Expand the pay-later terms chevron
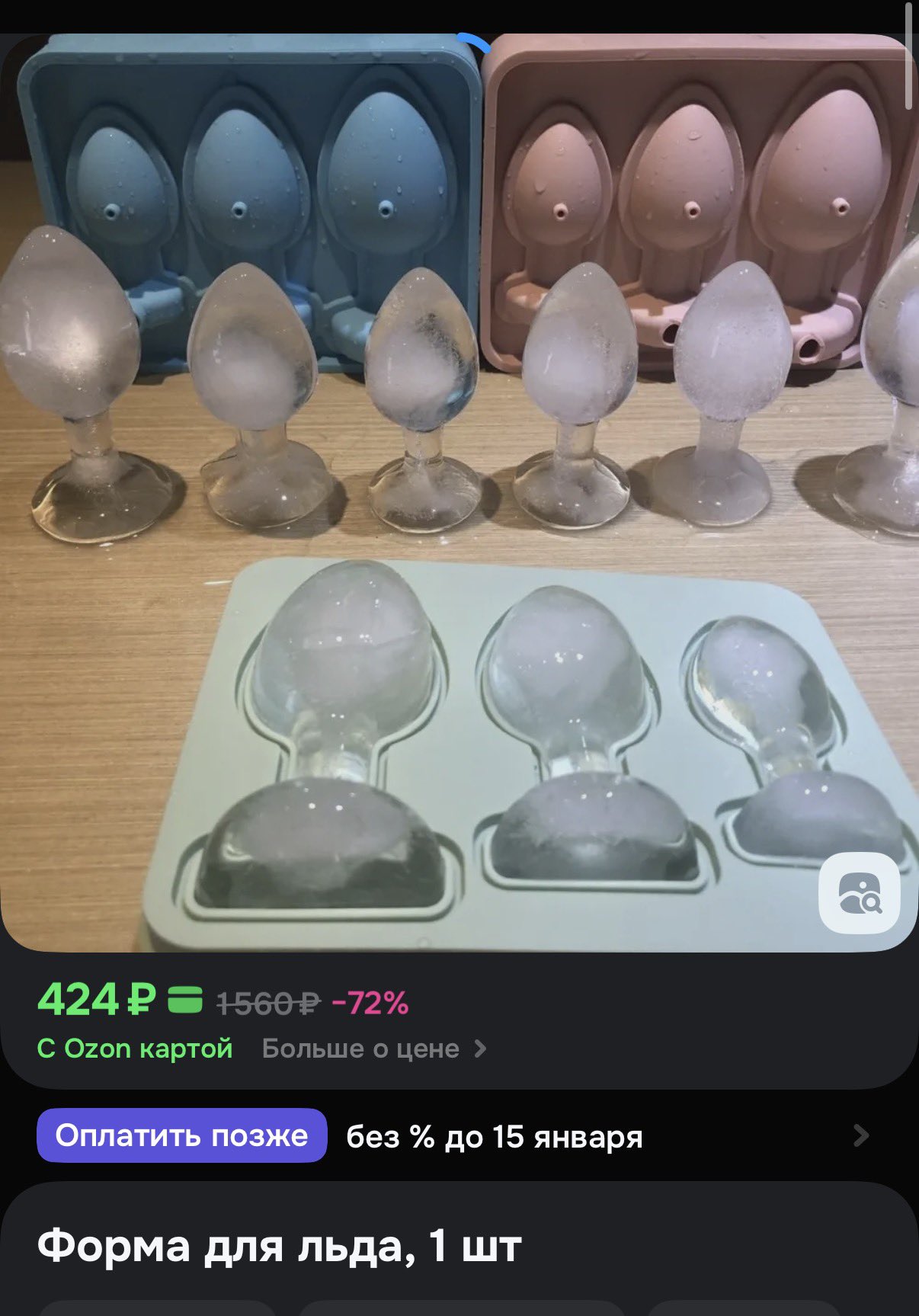 [861, 1135]
